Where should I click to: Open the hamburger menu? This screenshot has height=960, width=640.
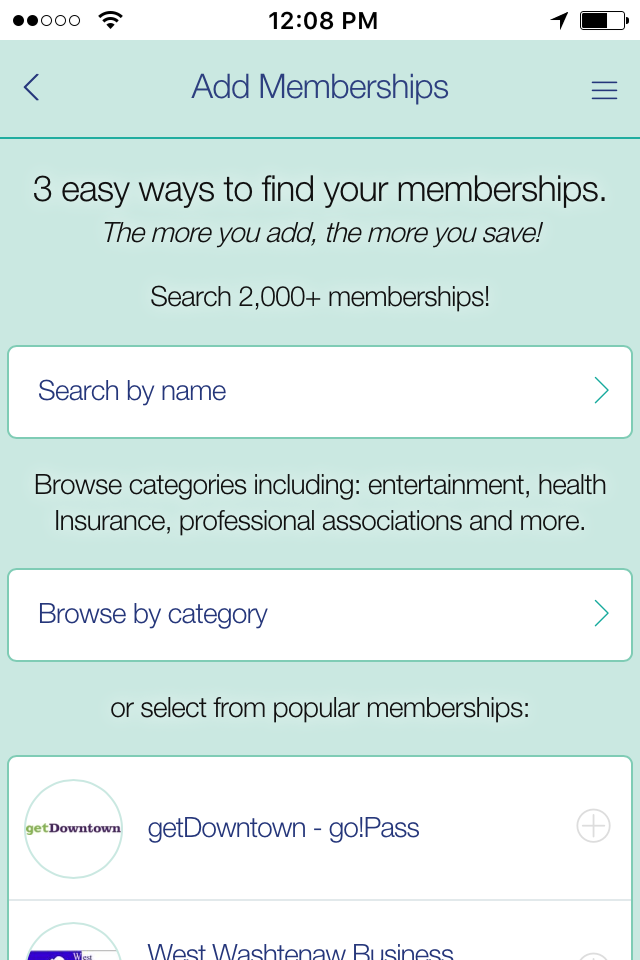pyautogui.click(x=604, y=89)
